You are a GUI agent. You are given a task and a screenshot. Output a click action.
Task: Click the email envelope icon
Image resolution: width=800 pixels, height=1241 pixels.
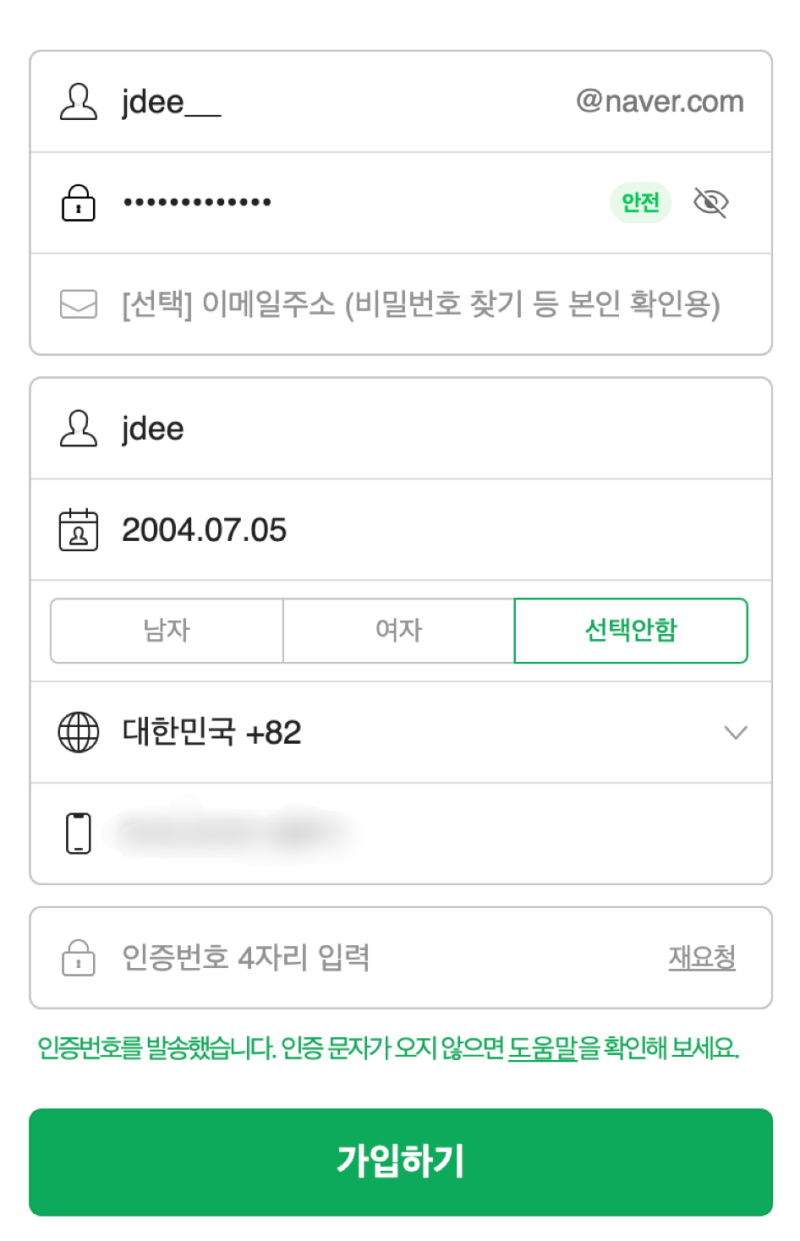(78, 304)
